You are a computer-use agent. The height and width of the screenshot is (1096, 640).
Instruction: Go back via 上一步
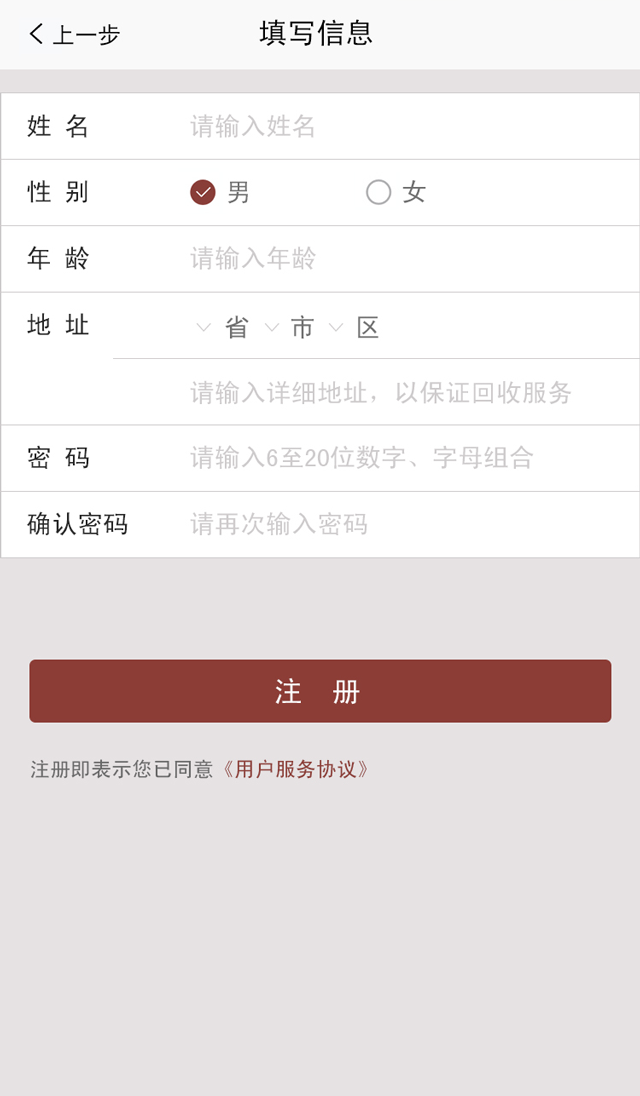74,35
